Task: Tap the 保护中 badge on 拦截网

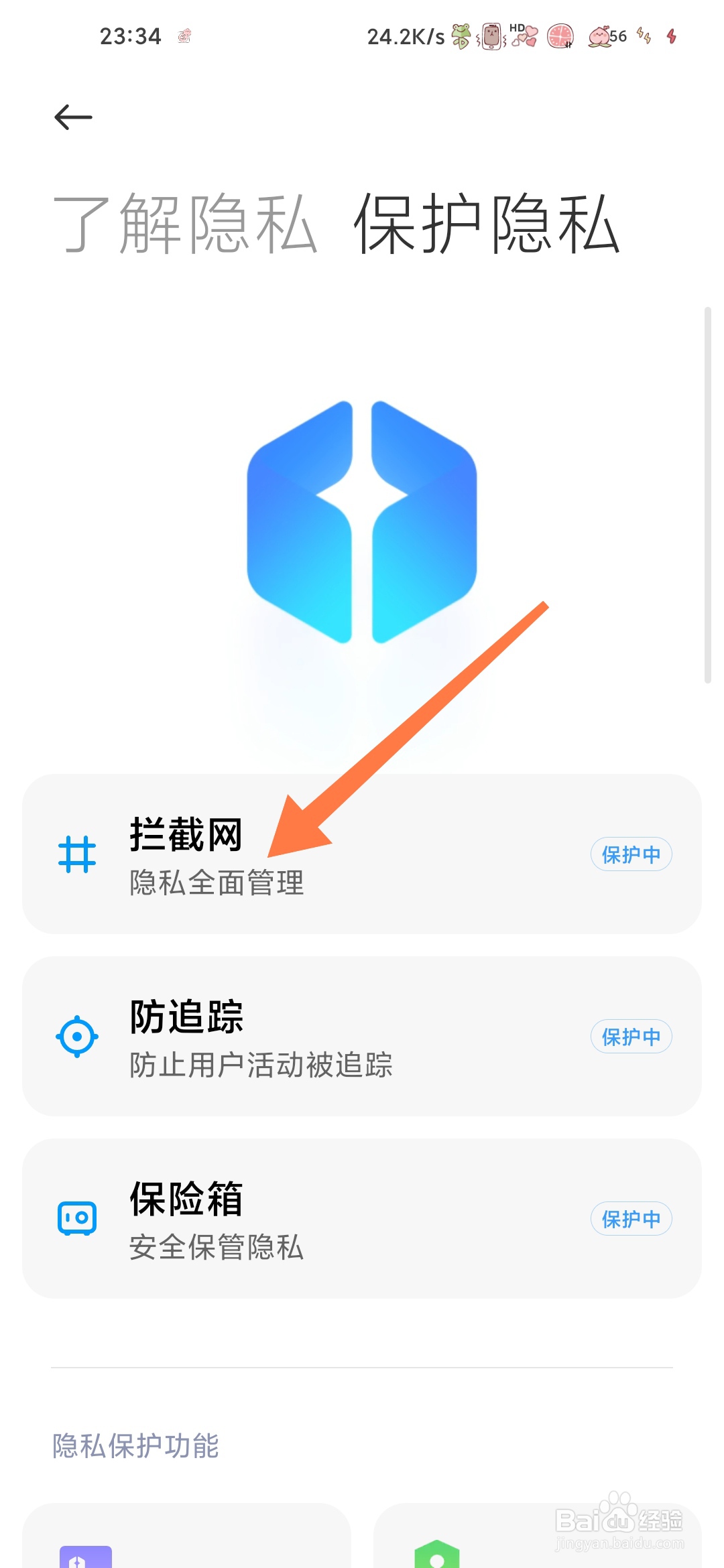Action: pyautogui.click(x=631, y=854)
